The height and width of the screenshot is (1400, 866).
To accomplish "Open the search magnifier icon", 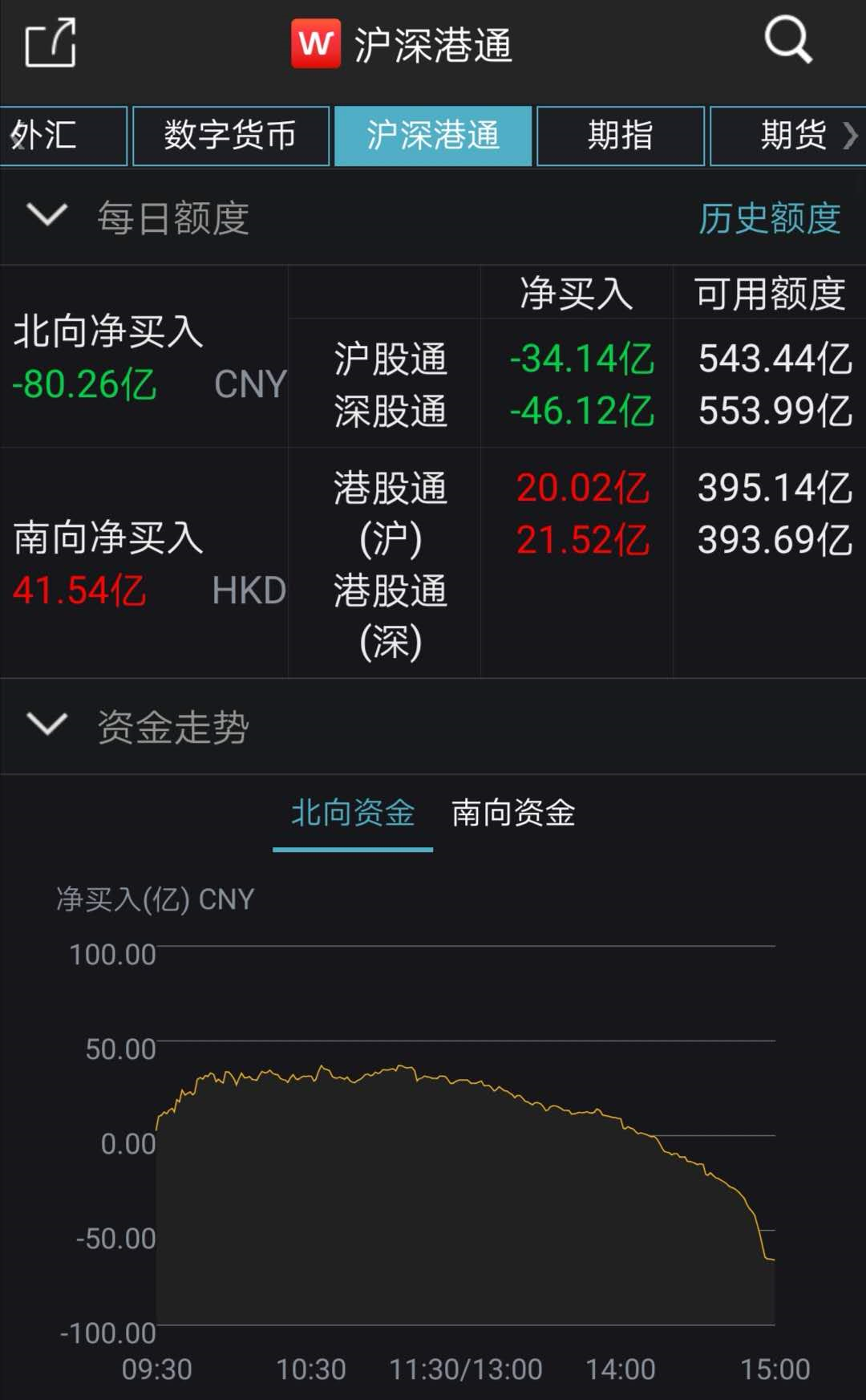I will (x=788, y=39).
